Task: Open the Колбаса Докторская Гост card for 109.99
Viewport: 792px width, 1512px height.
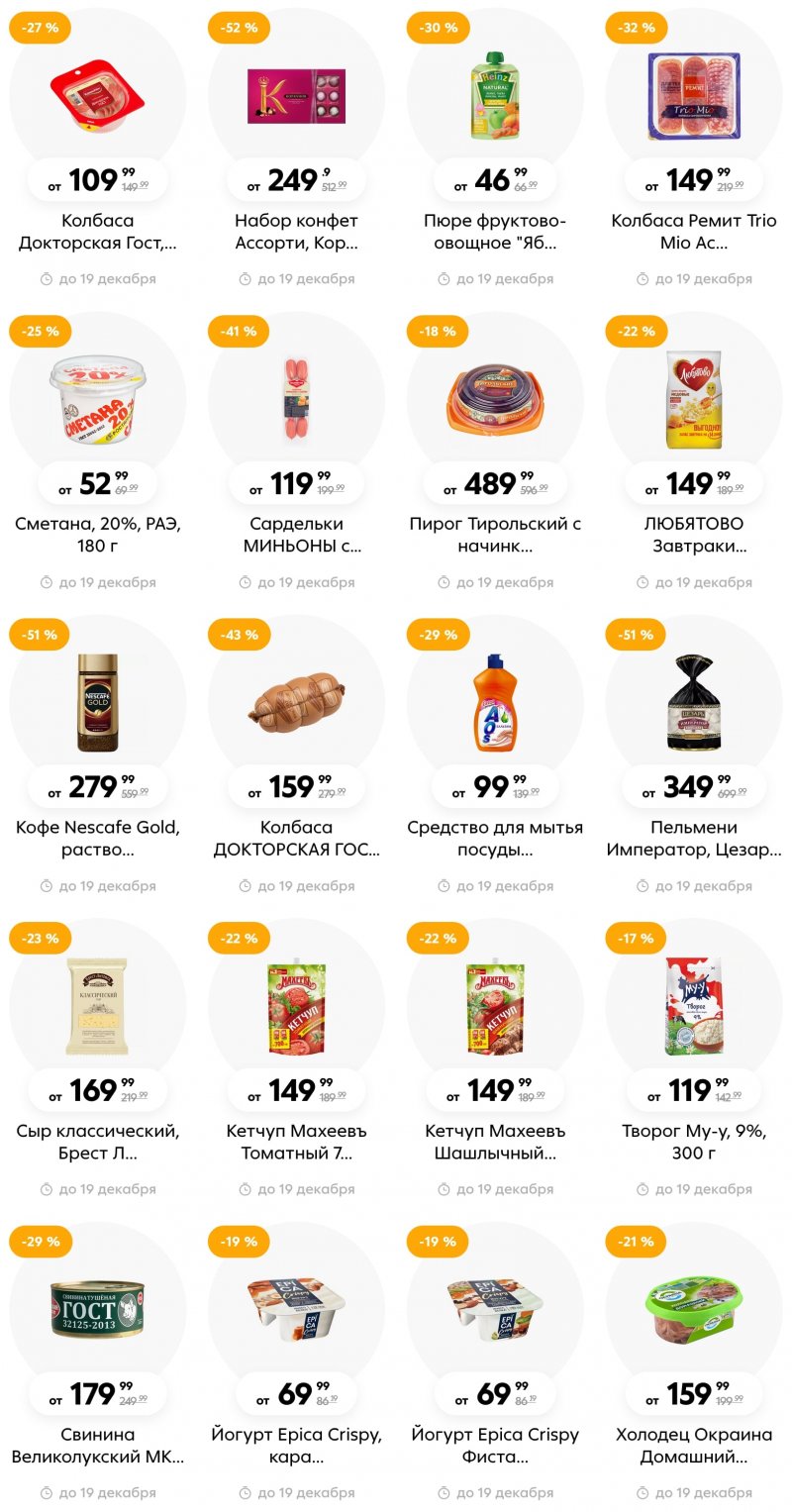Action: [x=97, y=94]
